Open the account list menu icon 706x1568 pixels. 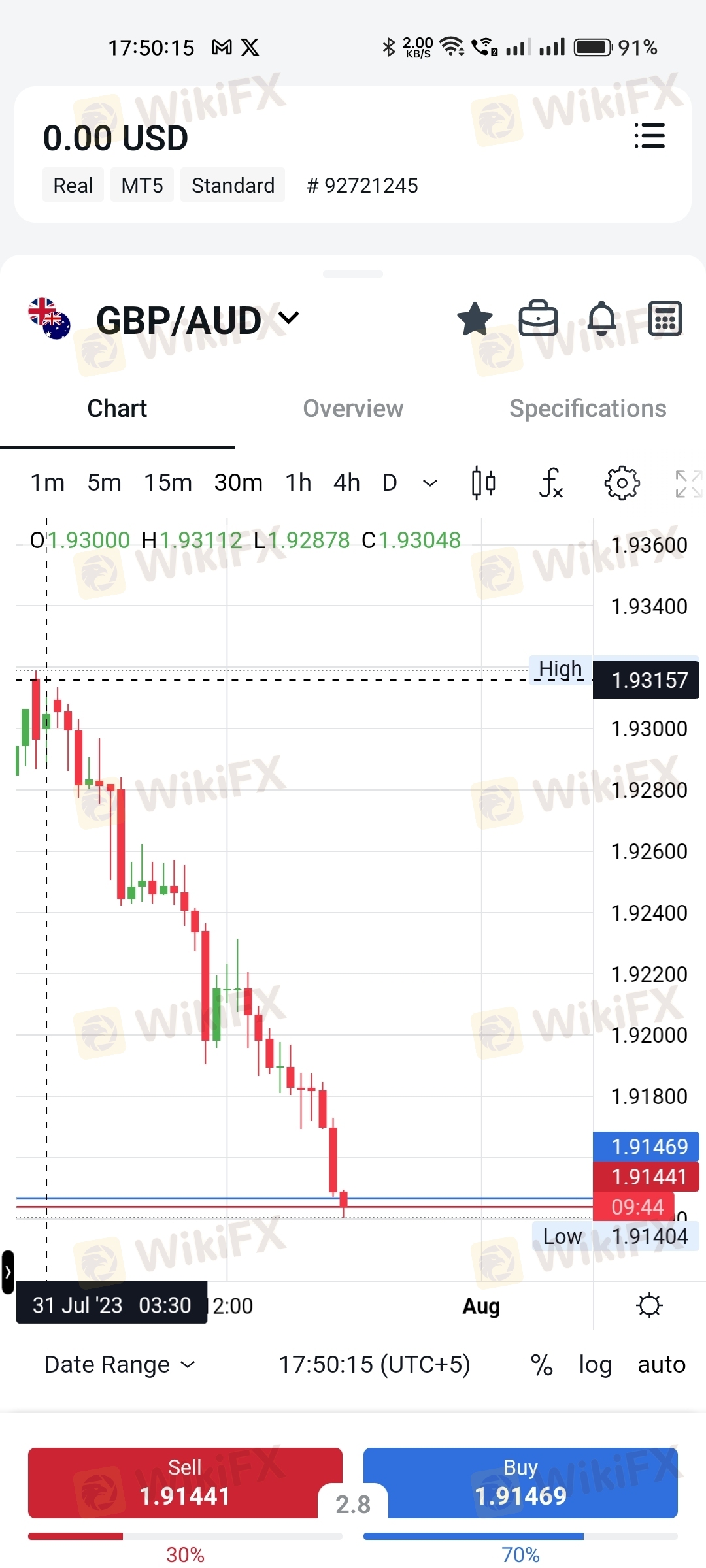649,136
